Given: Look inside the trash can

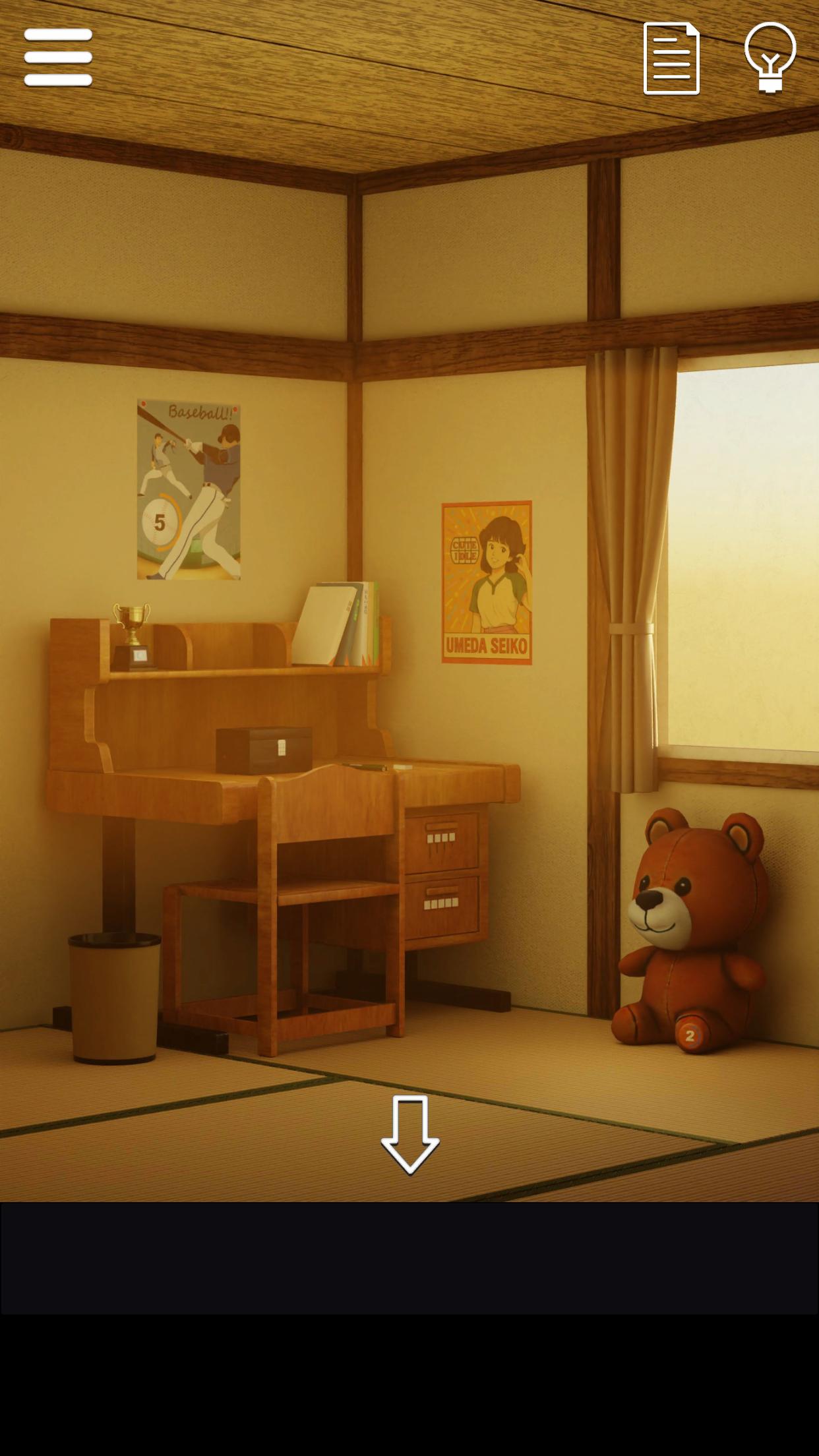Looking at the screenshot, I should [x=115, y=998].
